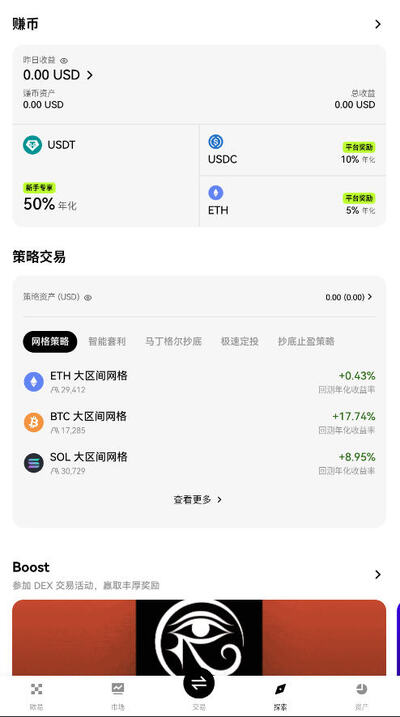The height and width of the screenshot is (717, 400).
Task: Switch to the 极速定投 tab
Action: [x=240, y=342]
